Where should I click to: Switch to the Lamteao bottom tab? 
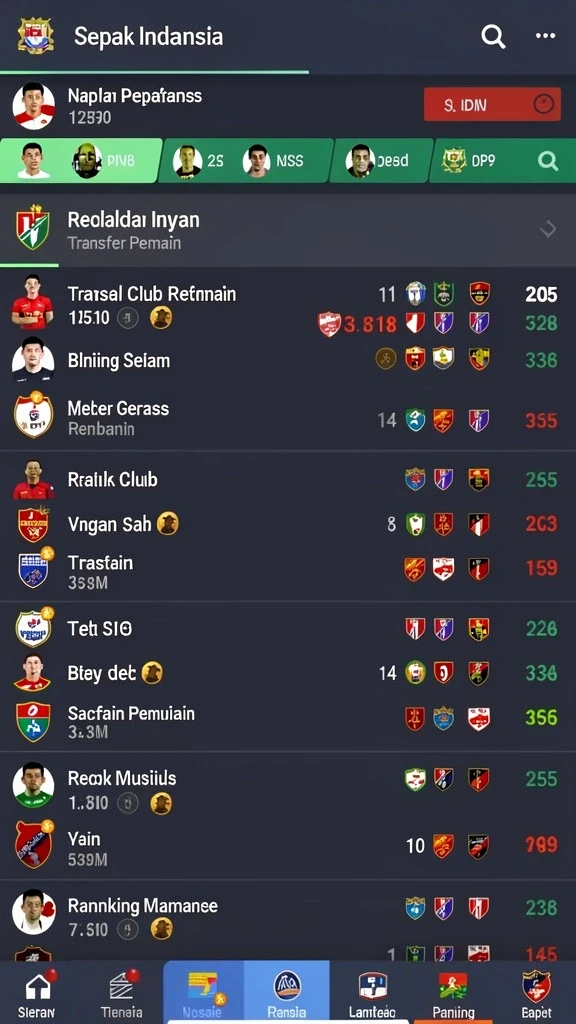(x=372, y=993)
